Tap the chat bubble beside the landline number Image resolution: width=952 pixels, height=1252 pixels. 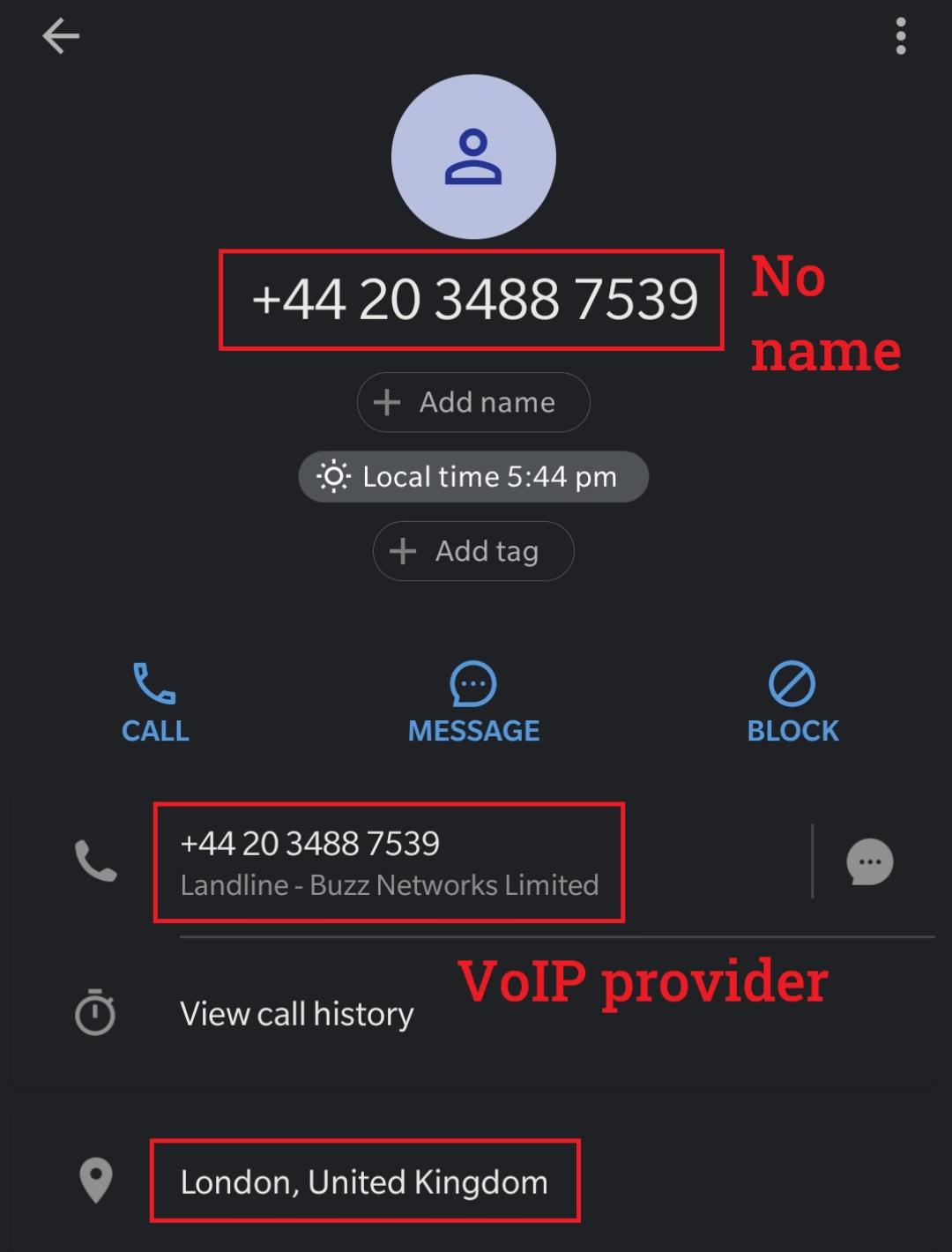pyautogui.click(x=869, y=861)
